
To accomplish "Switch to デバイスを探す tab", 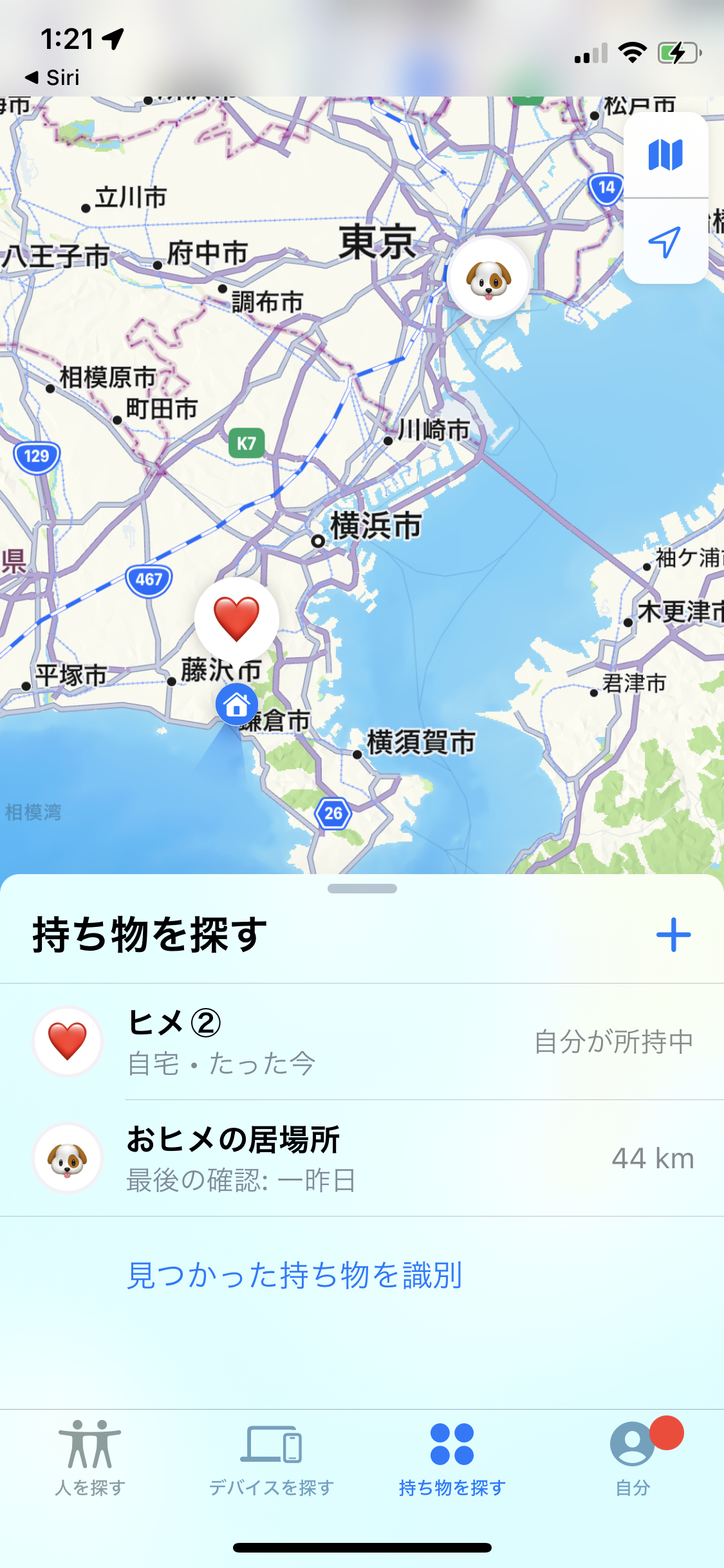I will point(271,1459).
